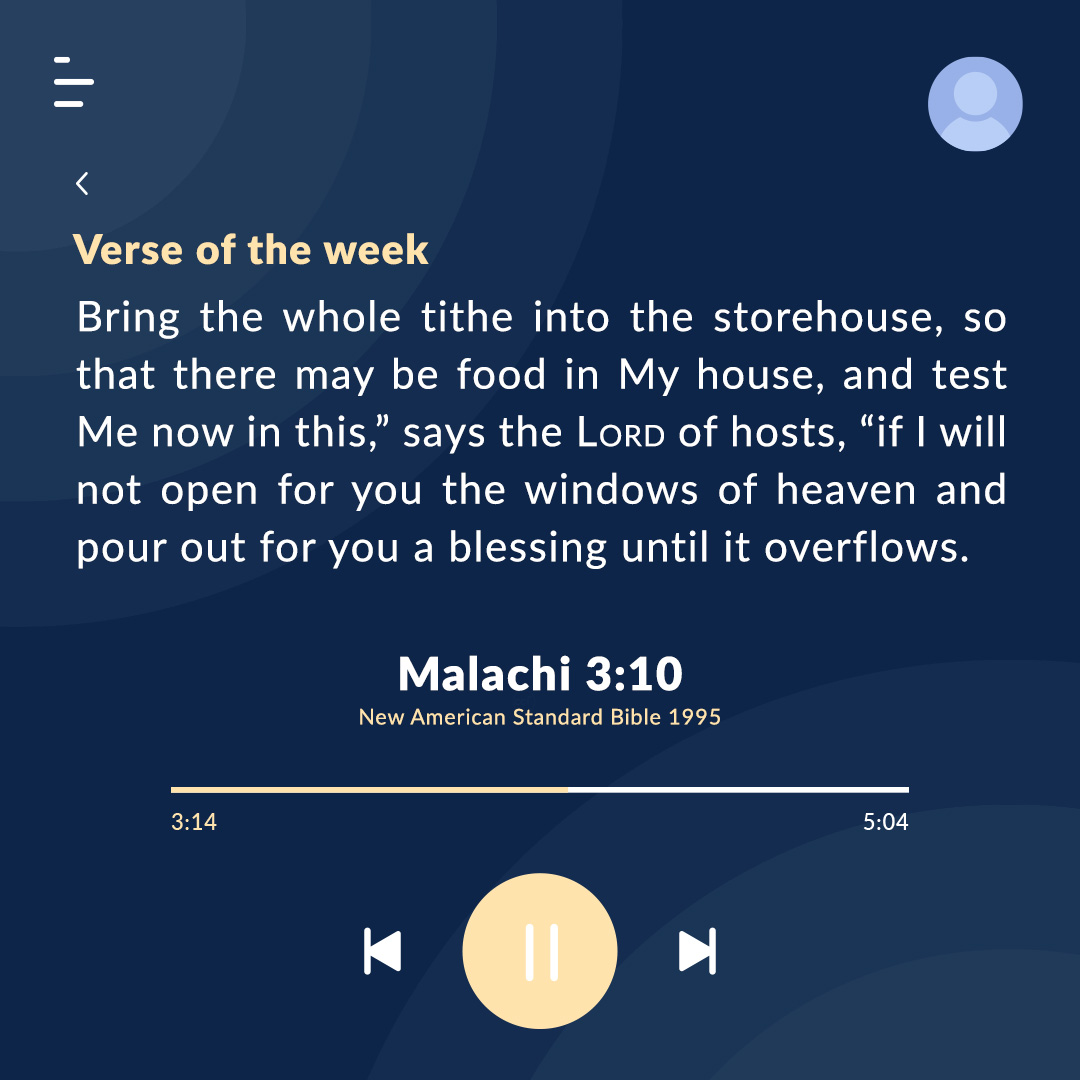Skip to the previous verse
This screenshot has height=1080, width=1080.
[382, 950]
